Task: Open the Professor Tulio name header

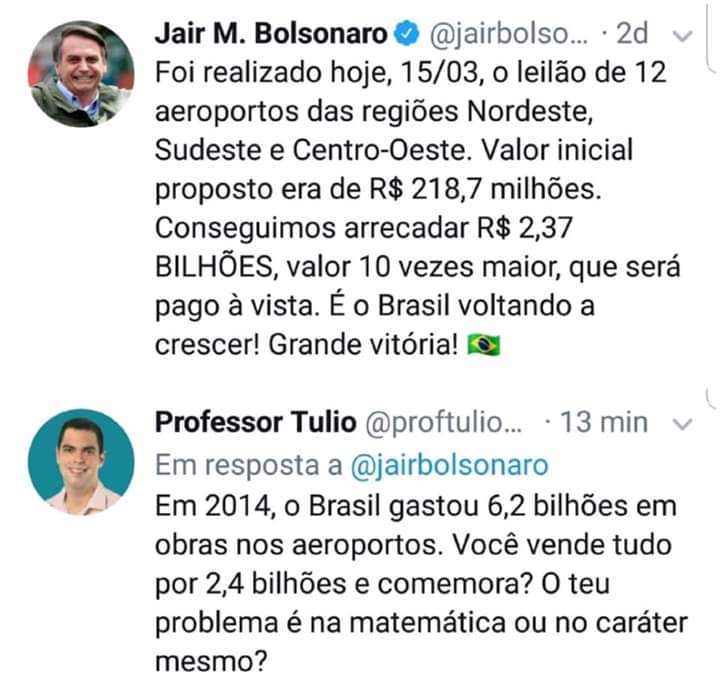Action: pyautogui.click(x=255, y=423)
